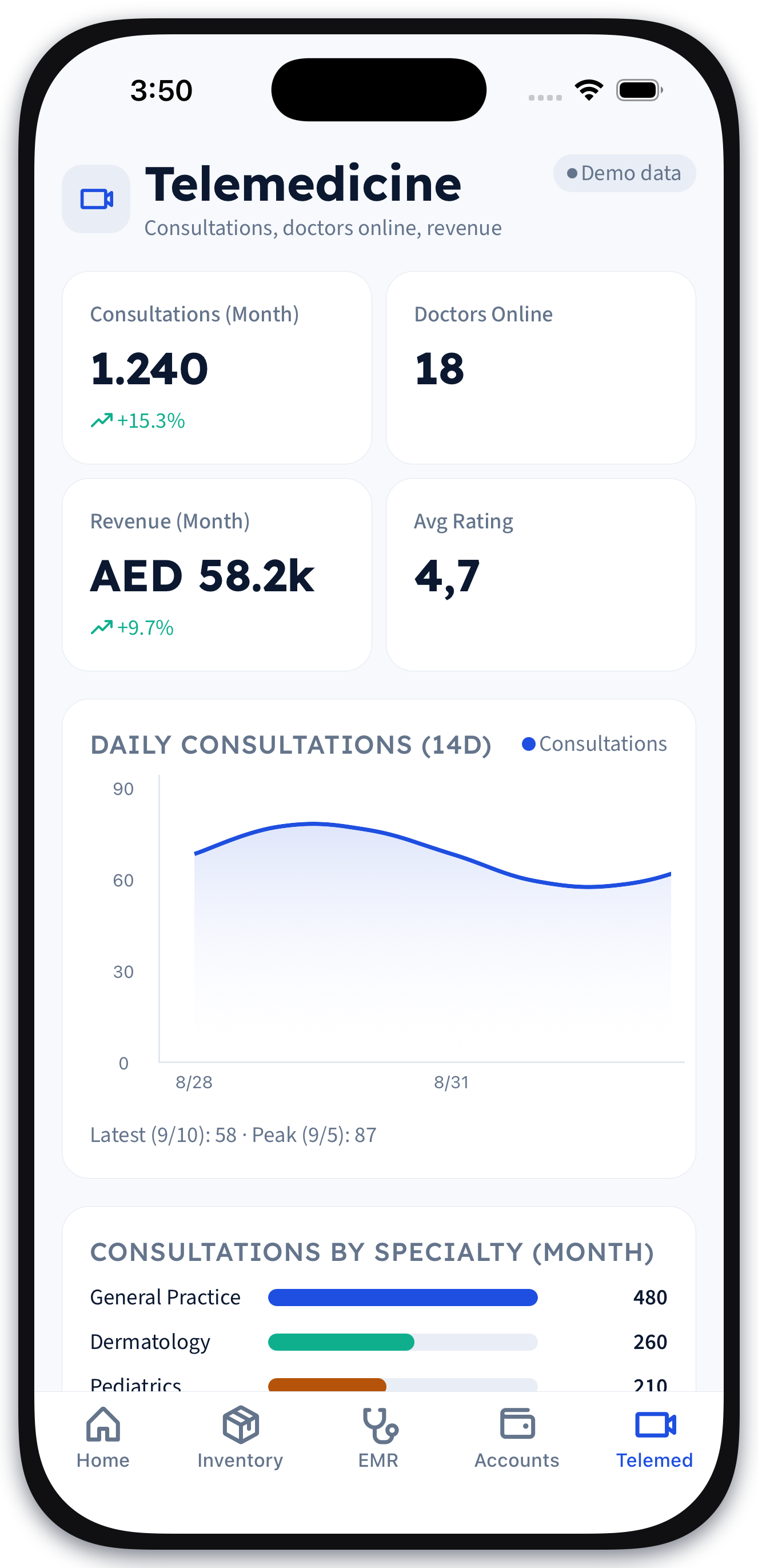Open the Avg Rating card

point(541,575)
